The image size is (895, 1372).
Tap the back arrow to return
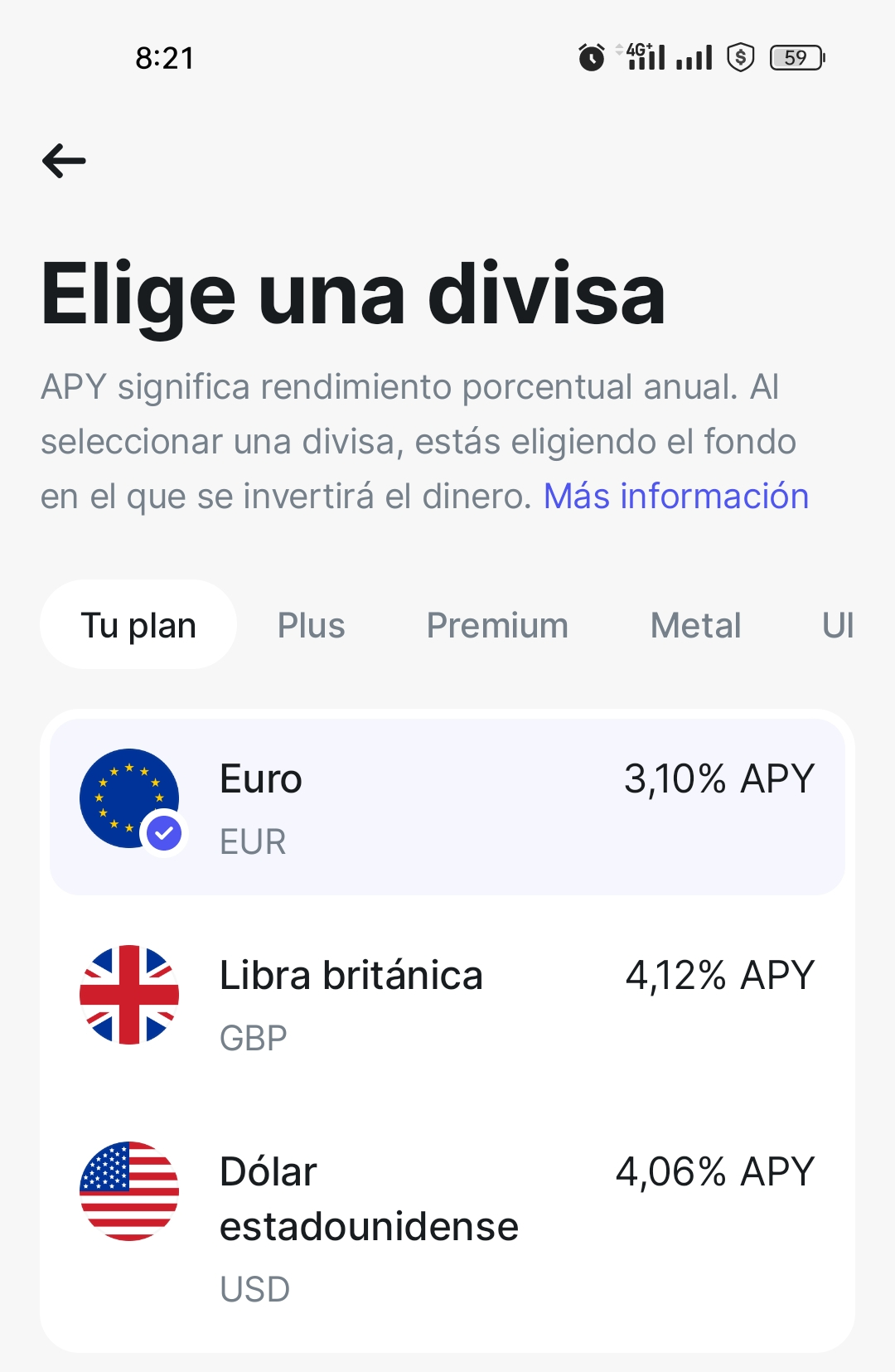(x=62, y=161)
